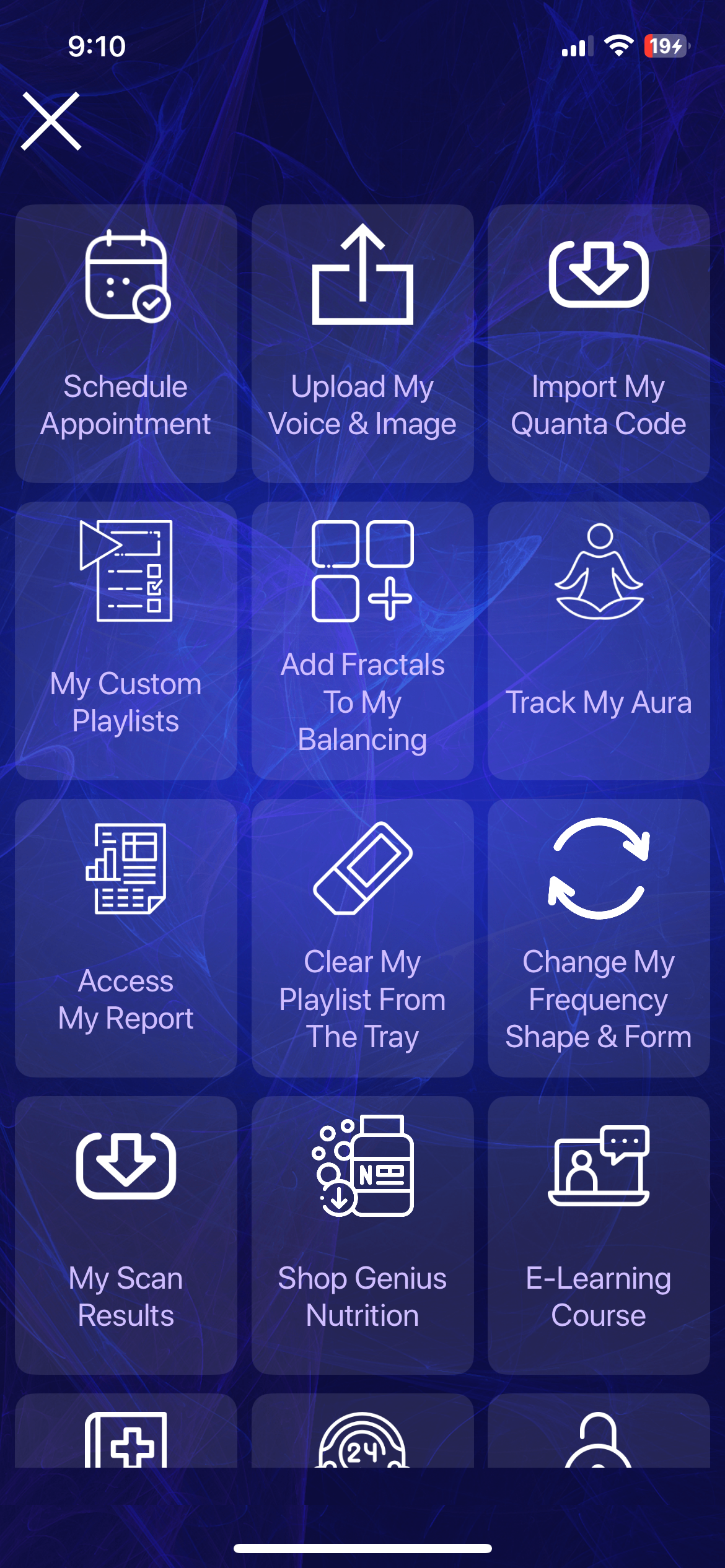
Task: View My Custom Playlists
Action: 126,641
